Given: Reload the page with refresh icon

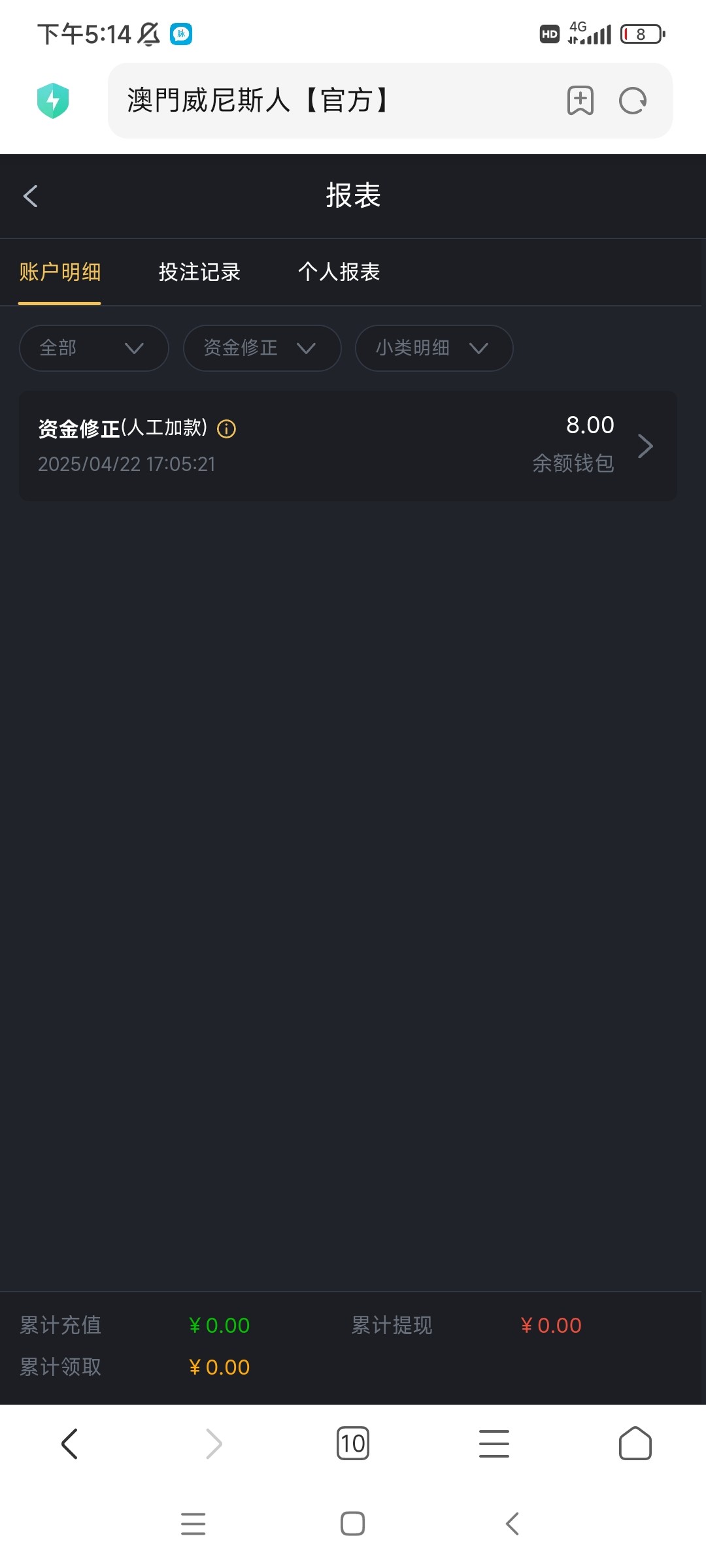Looking at the screenshot, I should (x=633, y=101).
